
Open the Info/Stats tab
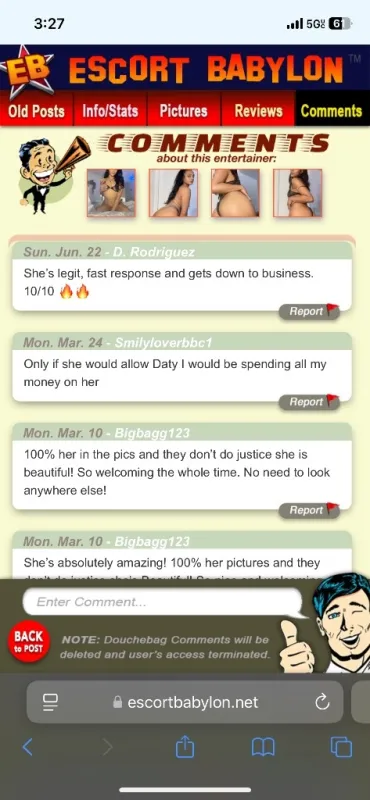pos(111,111)
